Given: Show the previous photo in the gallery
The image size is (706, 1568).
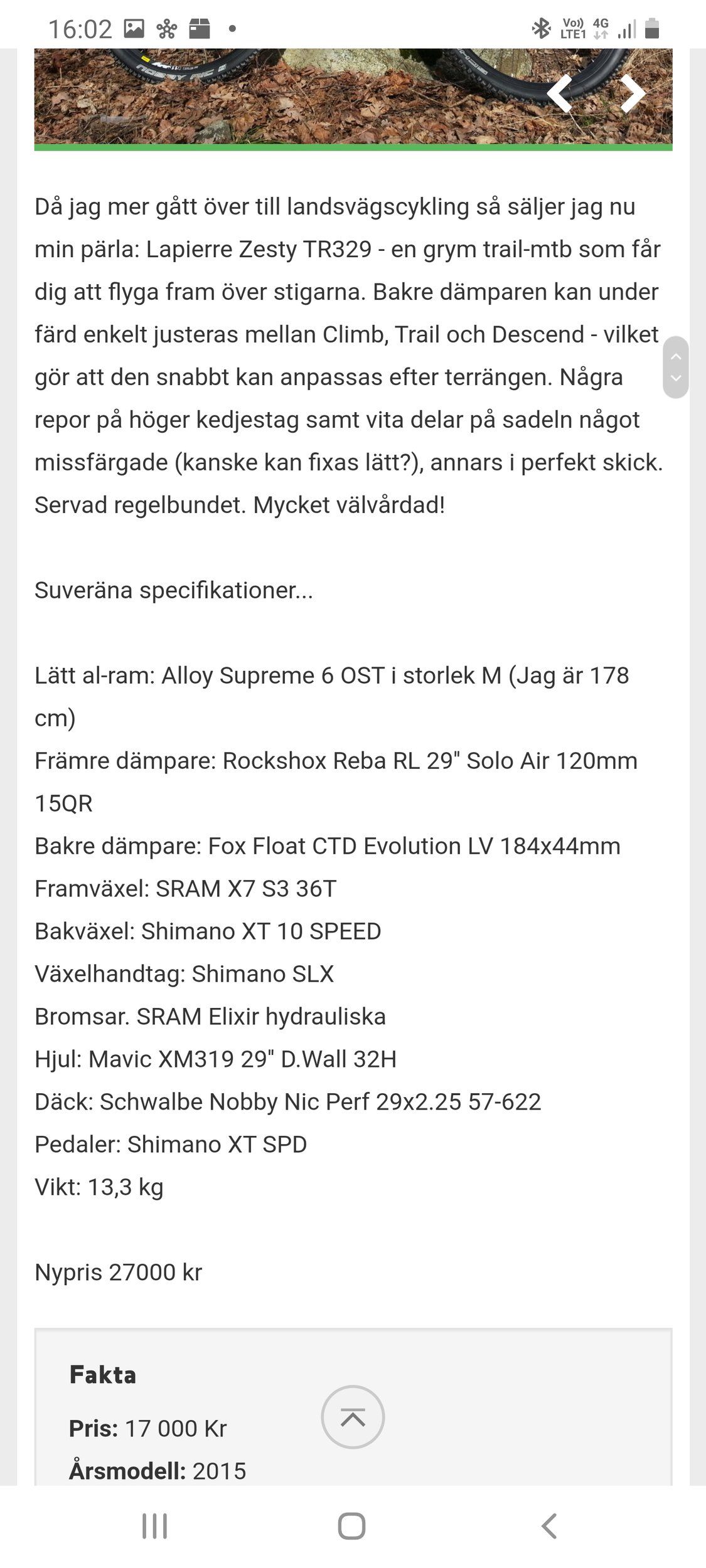Looking at the screenshot, I should [x=559, y=93].
